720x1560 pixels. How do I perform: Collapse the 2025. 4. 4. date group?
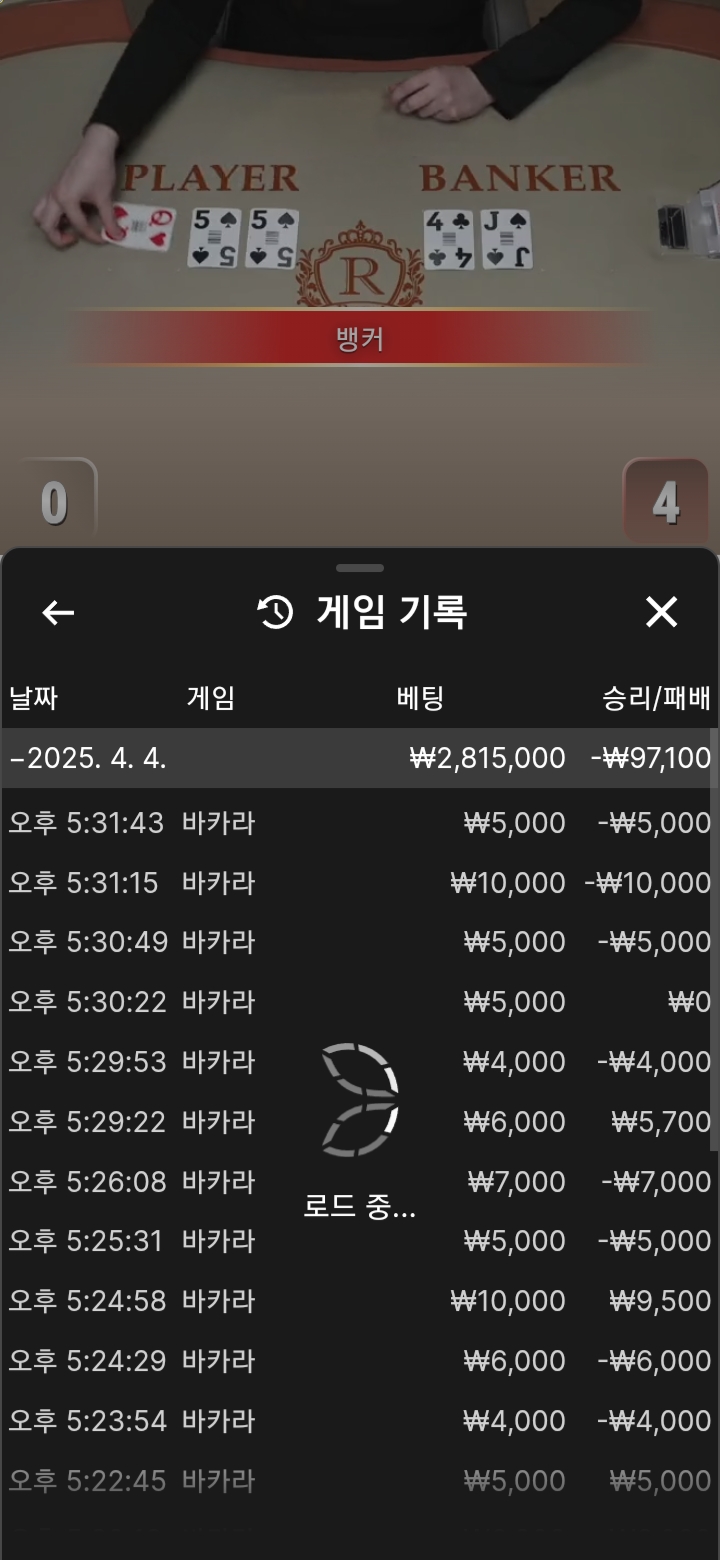click(x=88, y=758)
